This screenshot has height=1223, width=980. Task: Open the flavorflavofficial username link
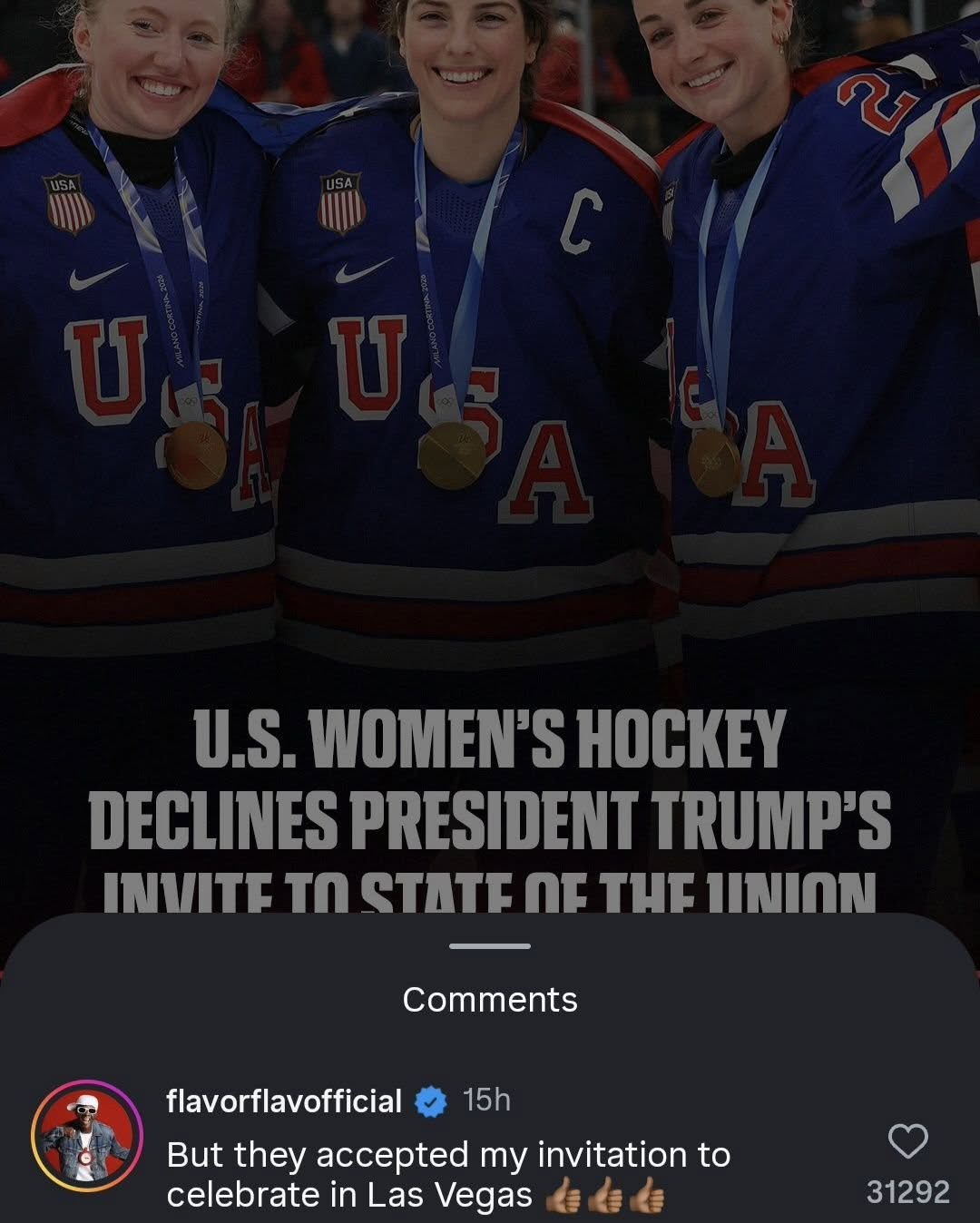click(284, 1101)
